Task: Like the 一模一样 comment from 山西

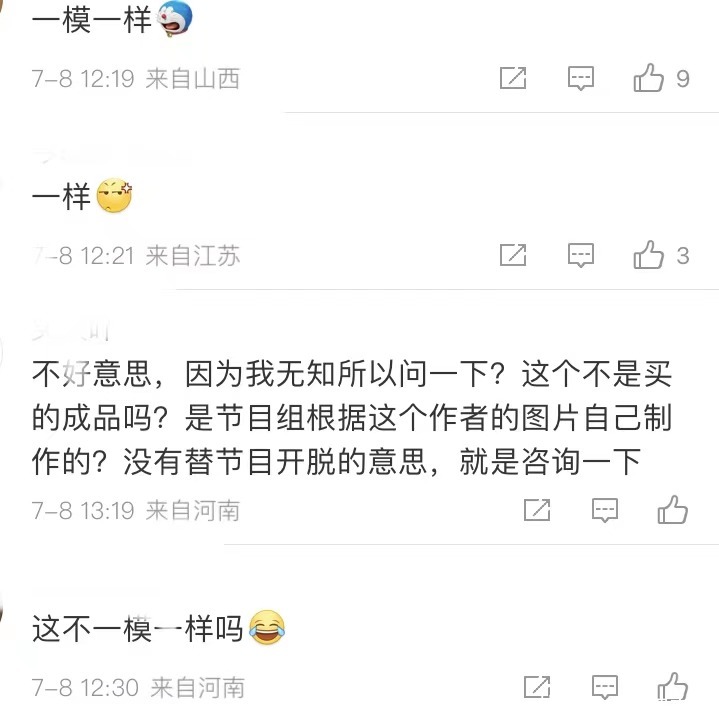Action: click(x=650, y=78)
